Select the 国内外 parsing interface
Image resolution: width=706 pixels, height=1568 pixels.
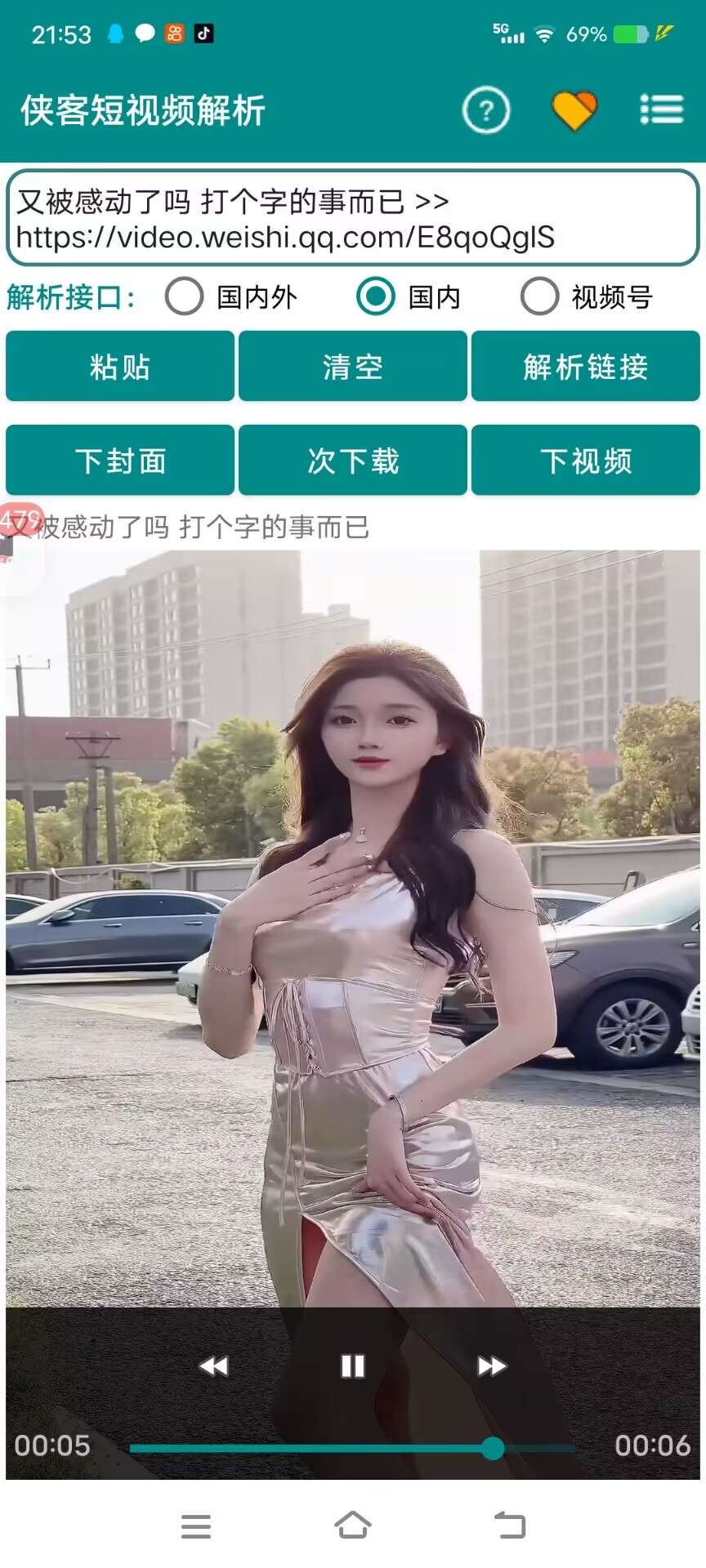pos(185,296)
